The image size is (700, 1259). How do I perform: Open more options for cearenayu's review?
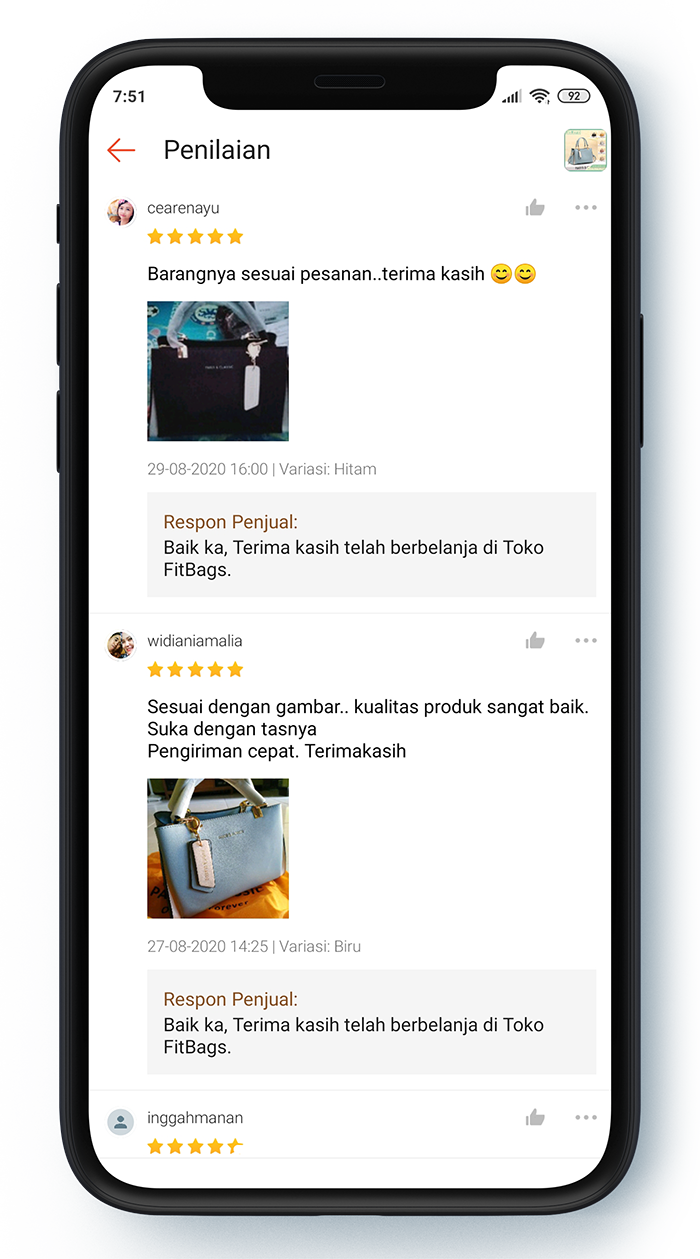[586, 208]
